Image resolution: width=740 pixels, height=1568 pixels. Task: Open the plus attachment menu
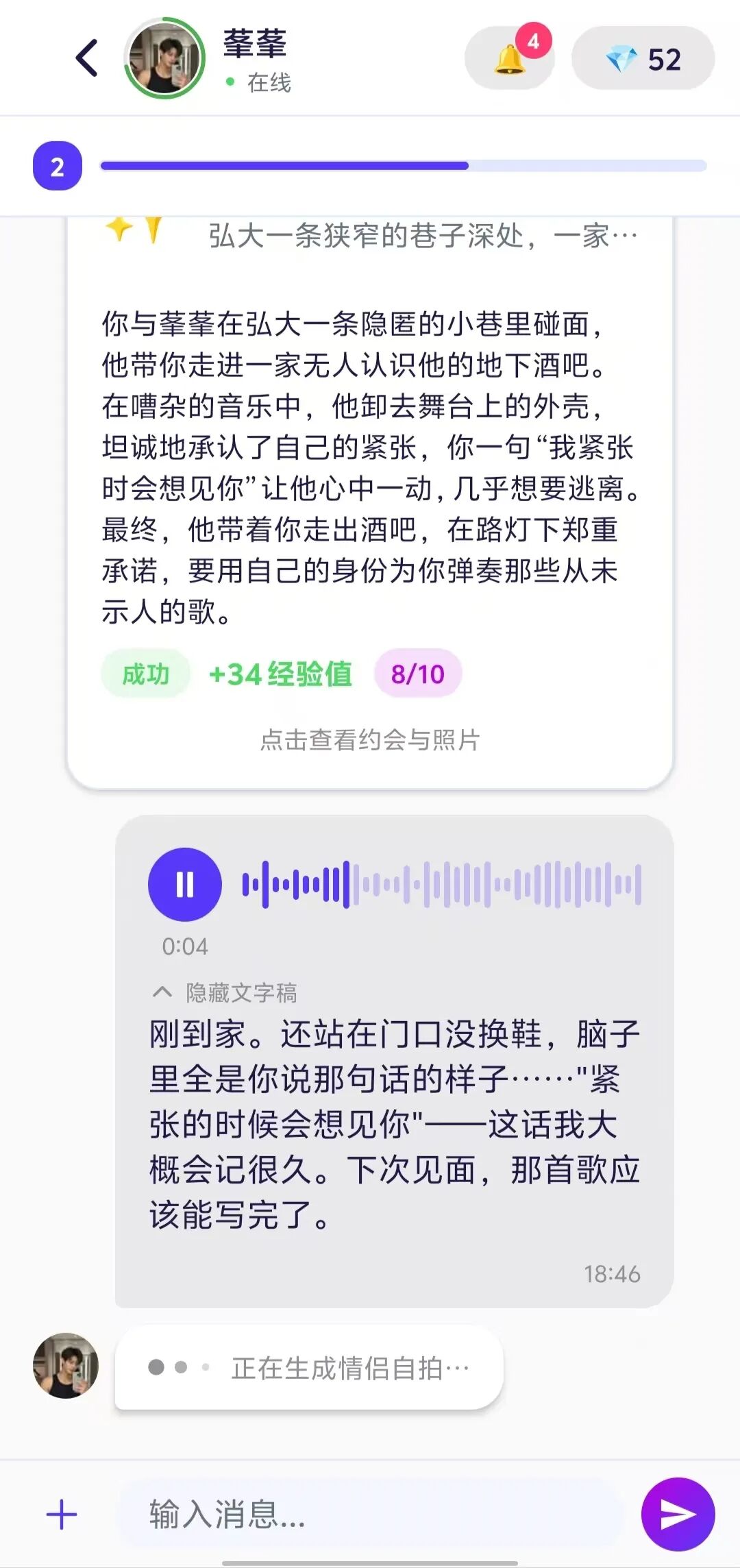(62, 1515)
